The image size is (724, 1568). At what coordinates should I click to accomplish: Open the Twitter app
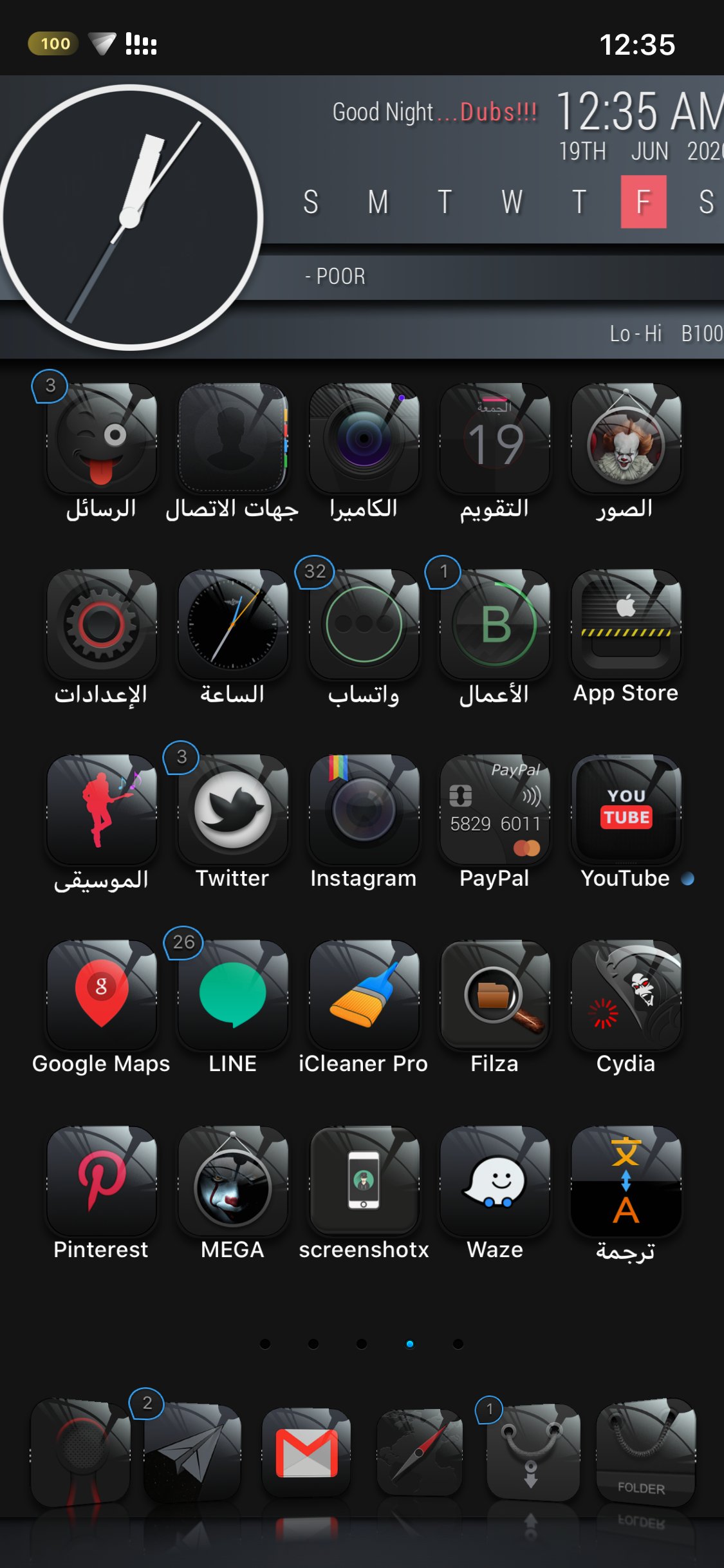point(232,810)
